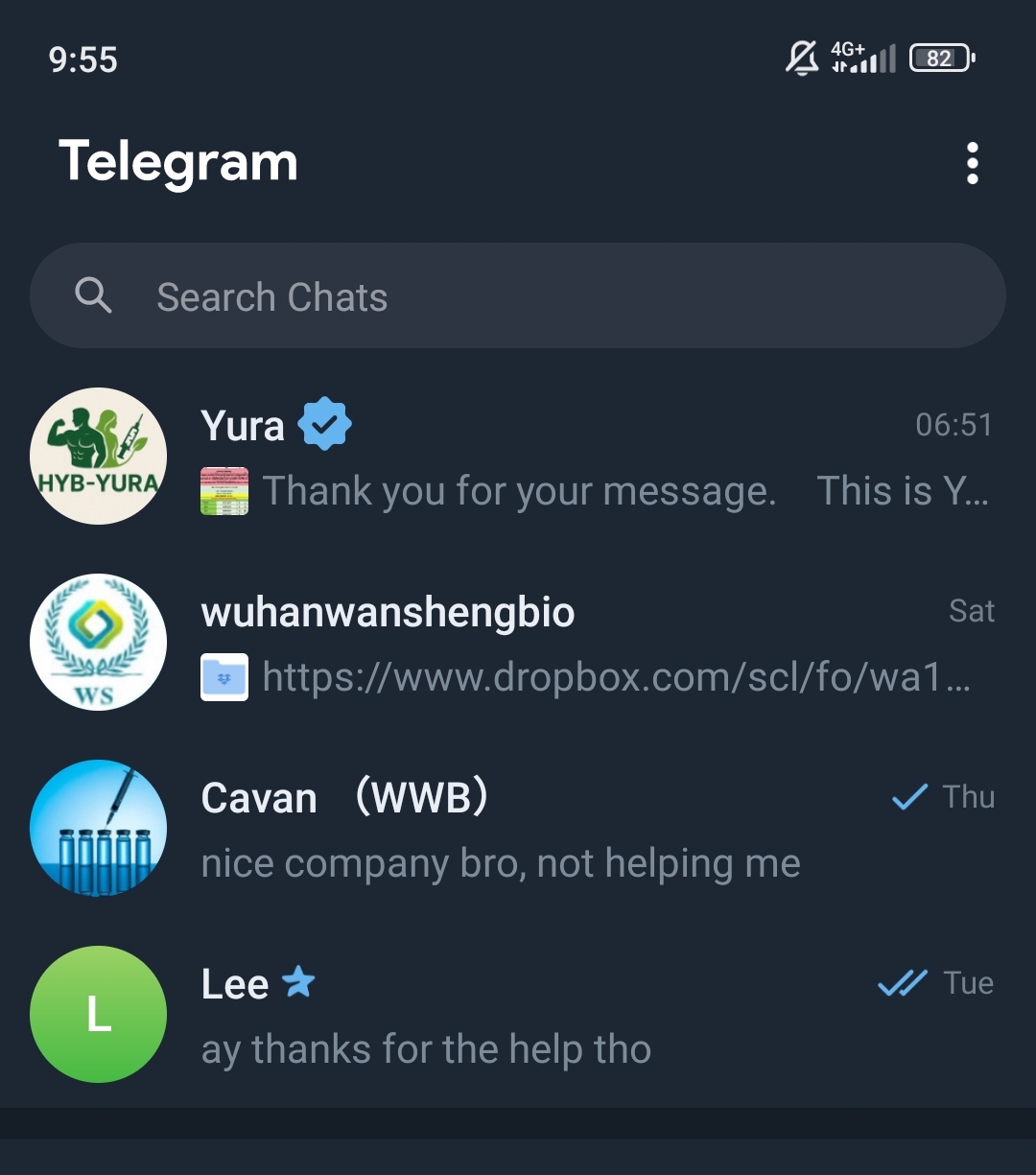Open the three-dot overflow menu
1036x1175 pixels.
tap(973, 163)
